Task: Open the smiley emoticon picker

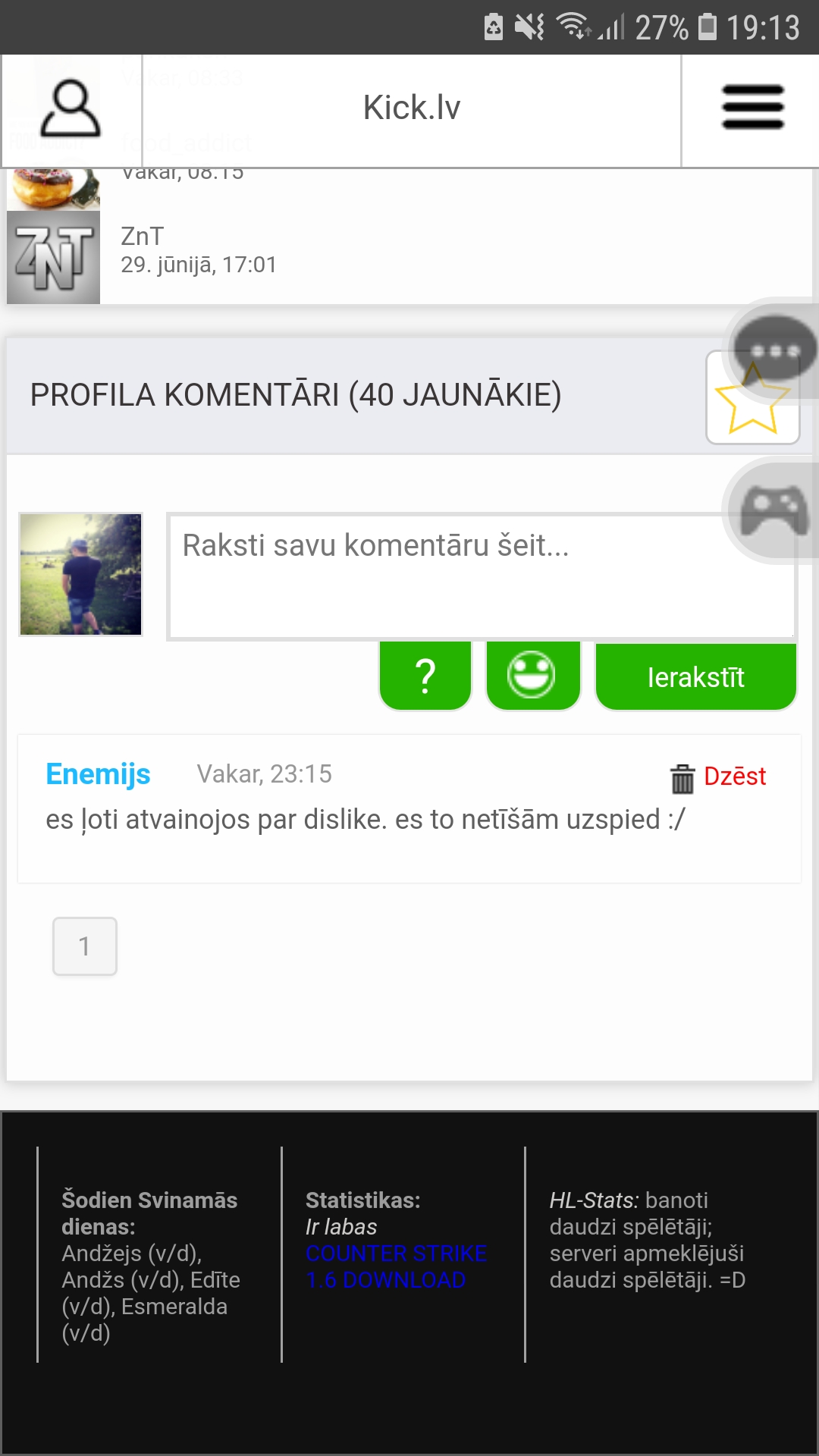Action: coord(532,676)
